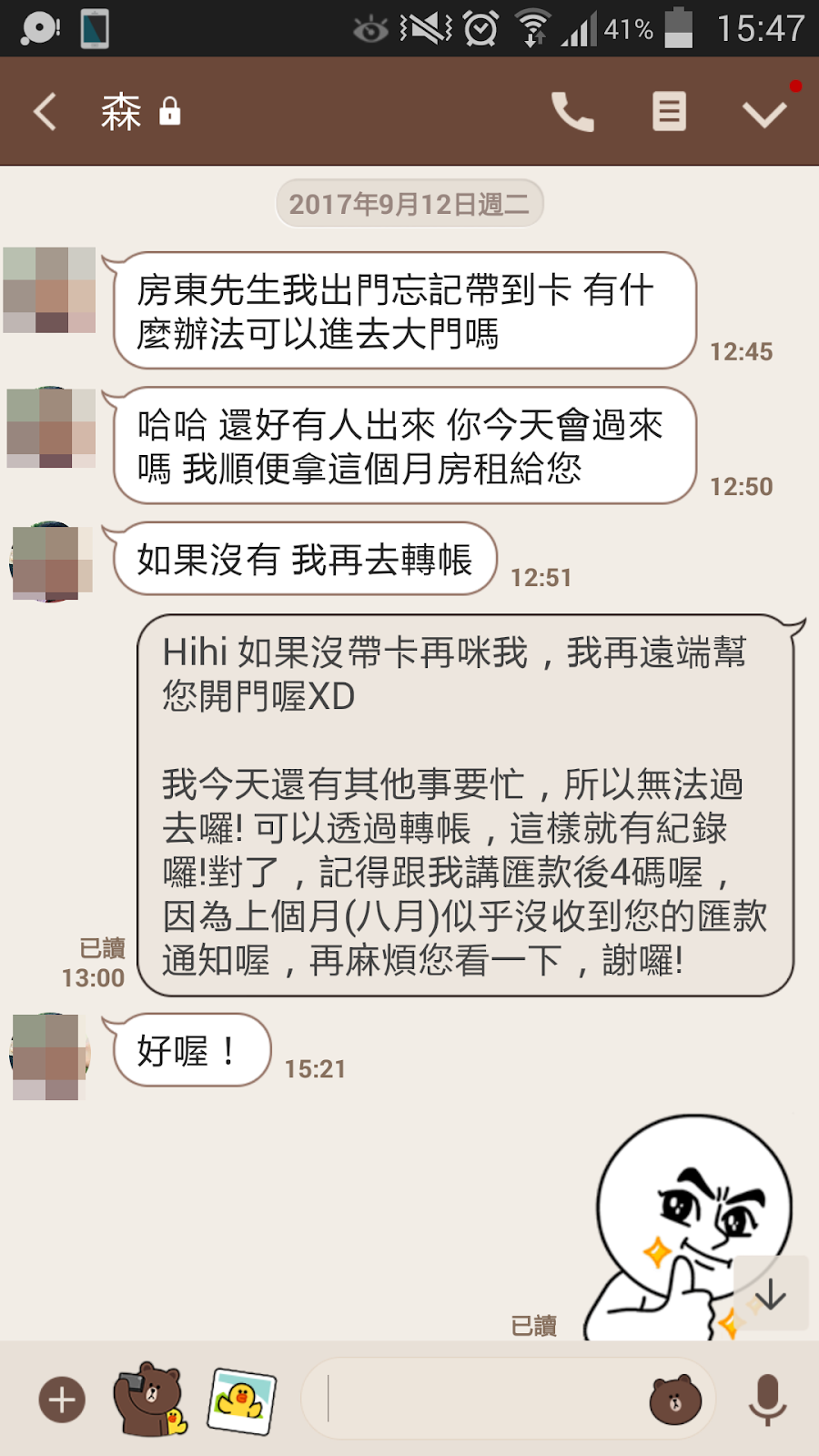This screenshot has width=819, height=1456.
Task: Start a voice call with 森
Action: 572,113
